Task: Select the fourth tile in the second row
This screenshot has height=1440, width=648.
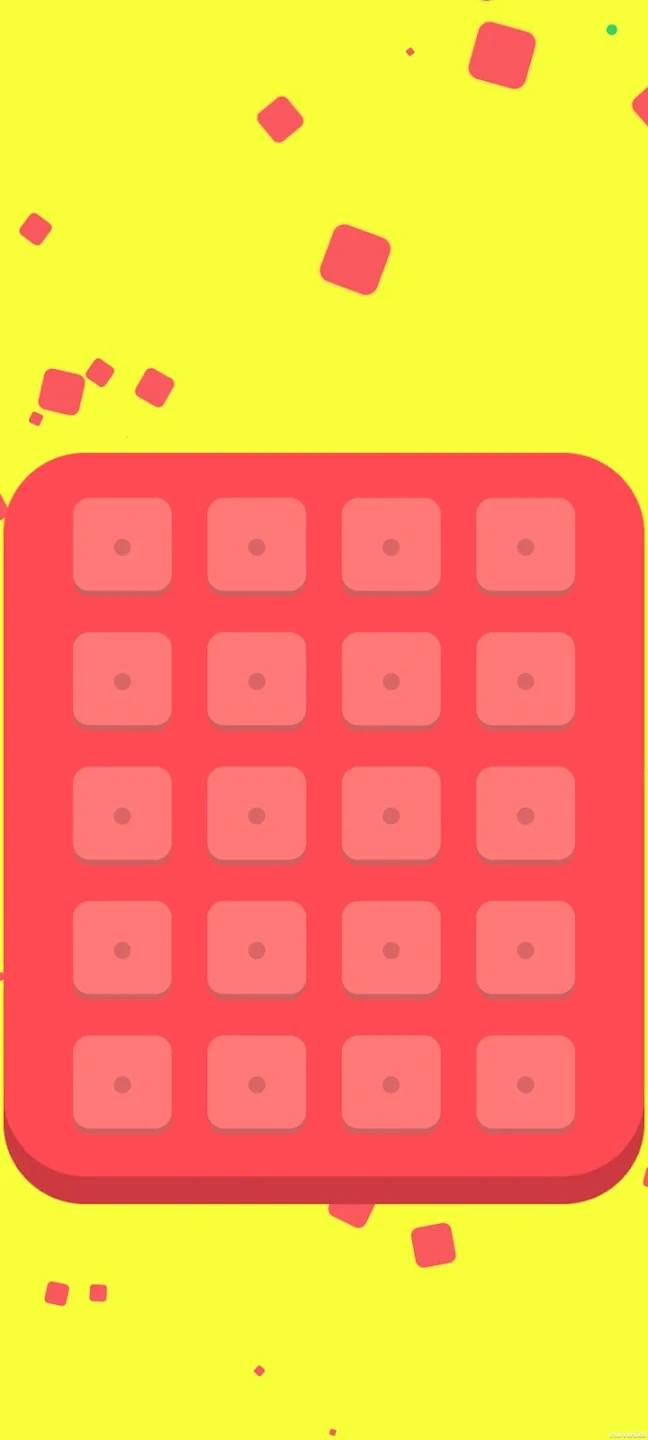Action: pyautogui.click(x=525, y=681)
